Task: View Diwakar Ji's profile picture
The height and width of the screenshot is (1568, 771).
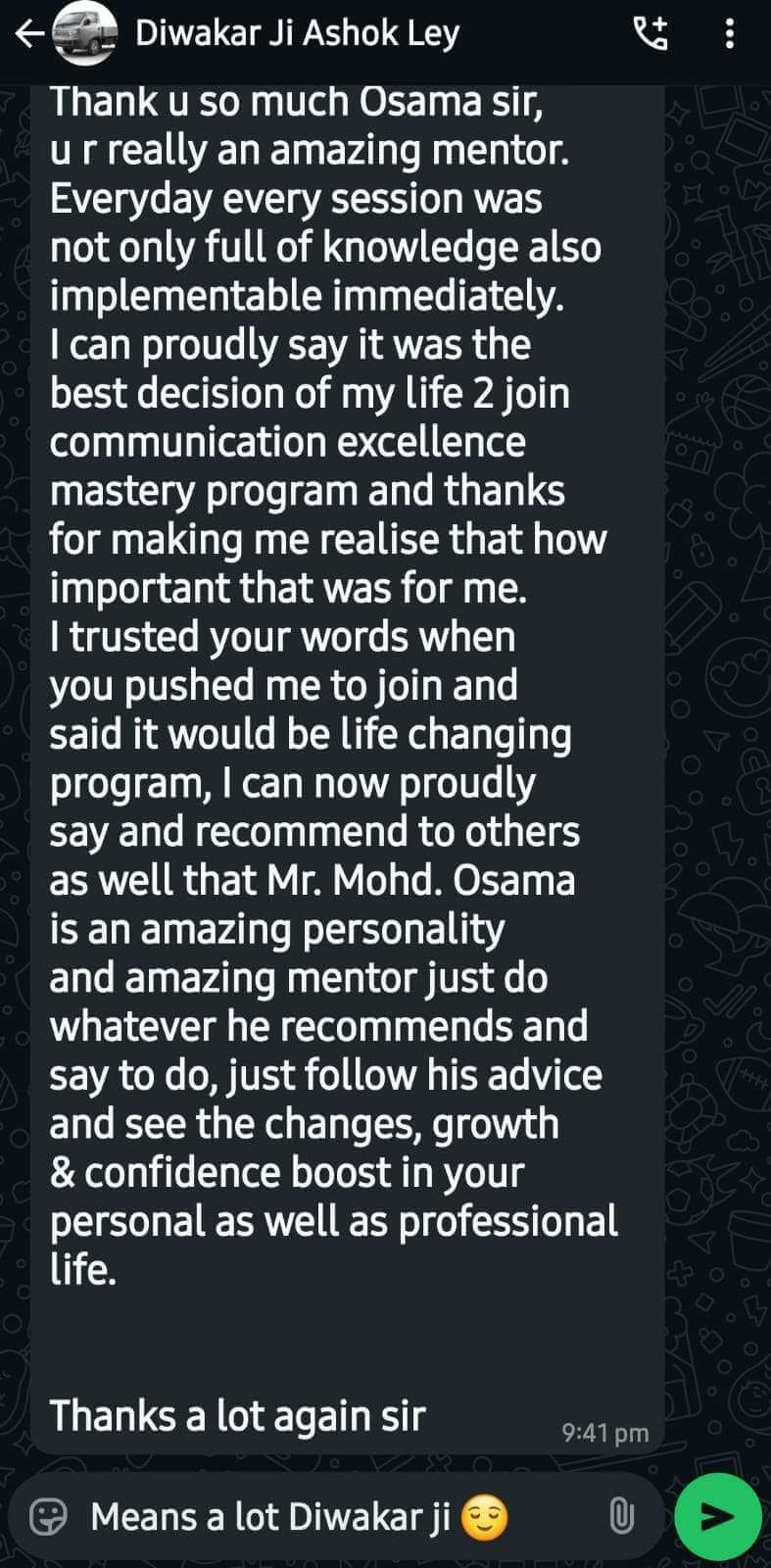Action: (84, 35)
